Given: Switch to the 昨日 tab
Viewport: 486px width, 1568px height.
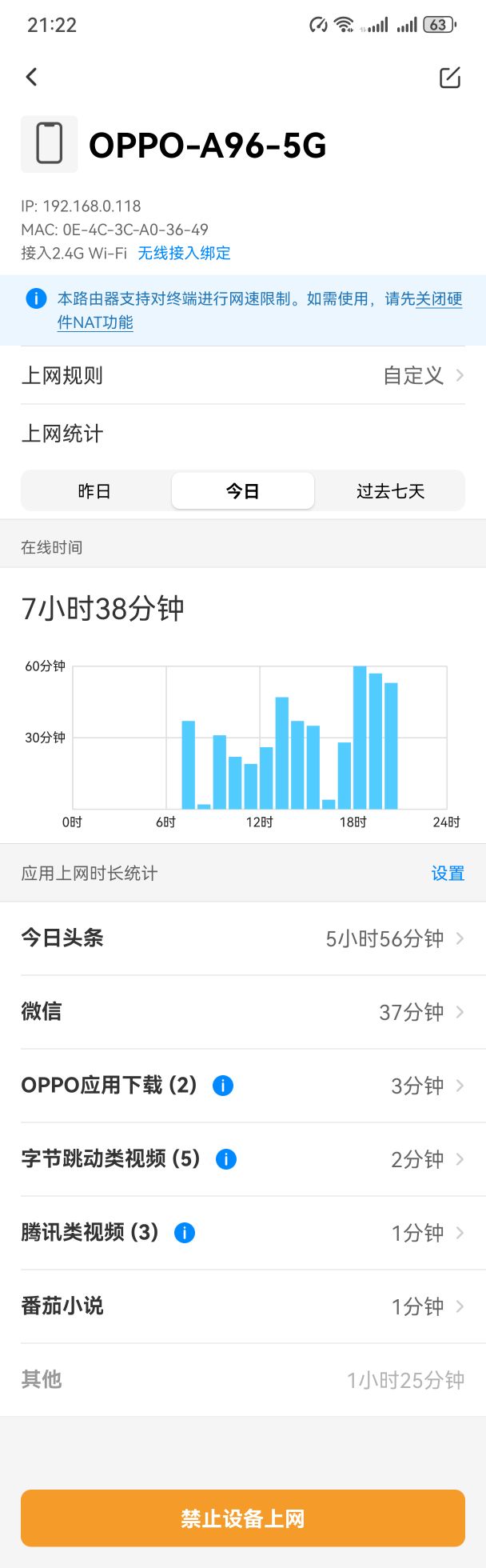Looking at the screenshot, I should (x=94, y=491).
